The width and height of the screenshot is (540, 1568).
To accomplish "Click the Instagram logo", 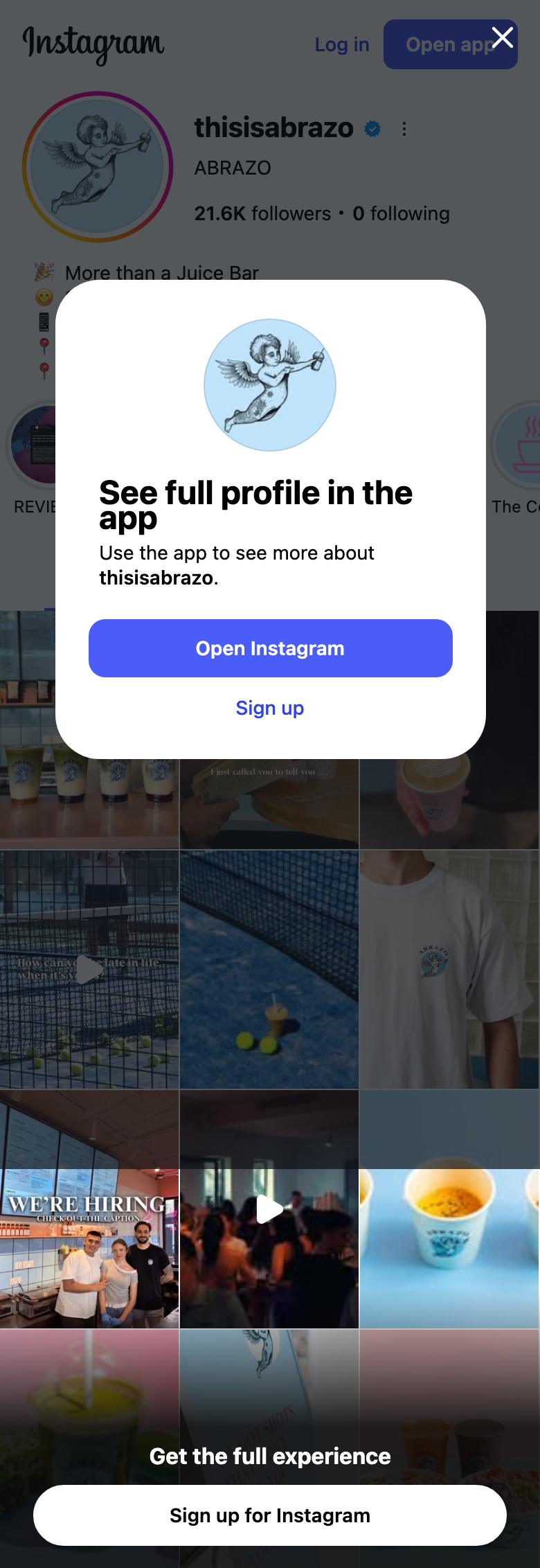I will click(92, 44).
